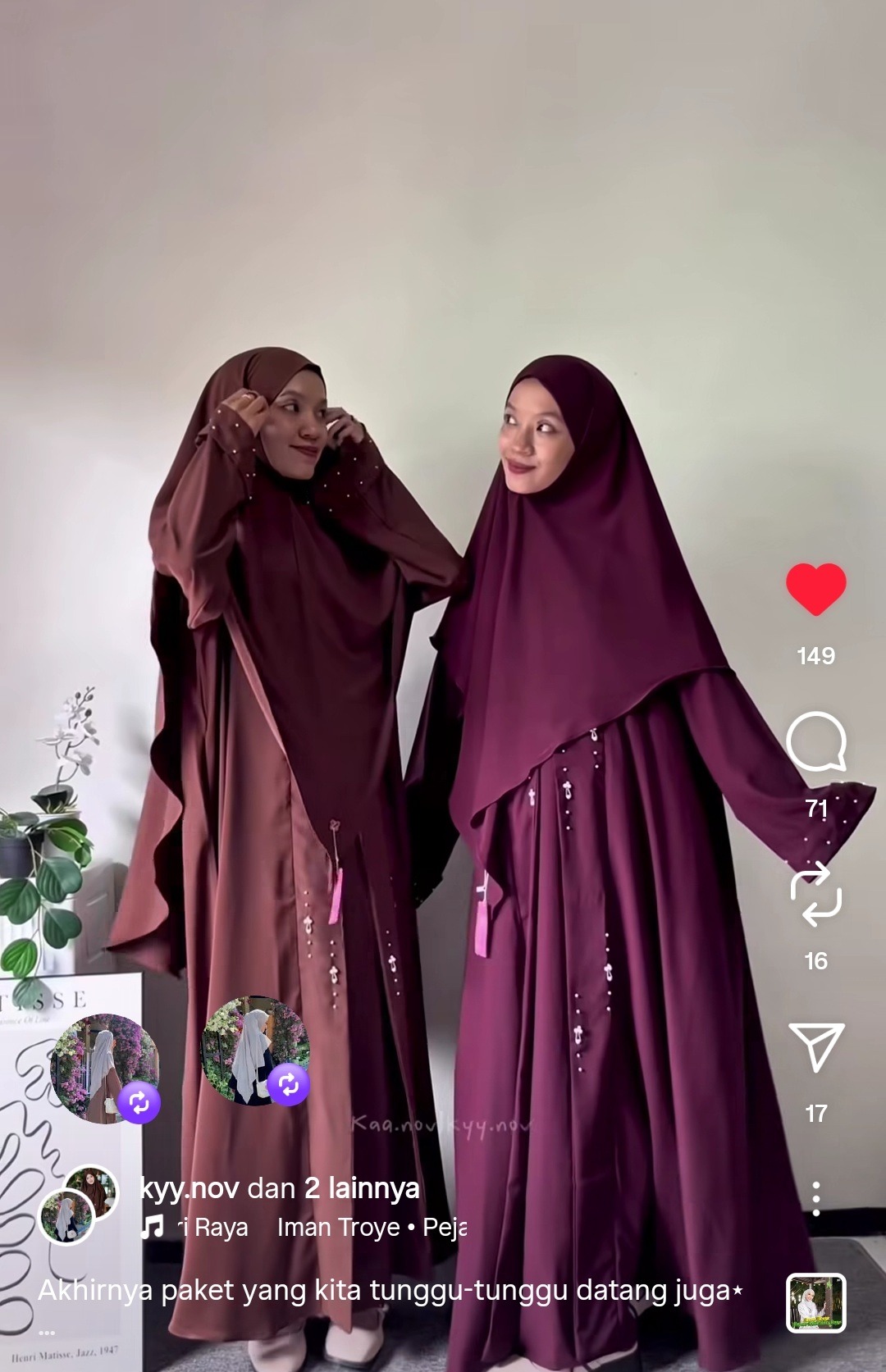Open the kyy.nov profile link
Image resolution: width=886 pixels, height=1372 pixels.
click(x=190, y=1187)
